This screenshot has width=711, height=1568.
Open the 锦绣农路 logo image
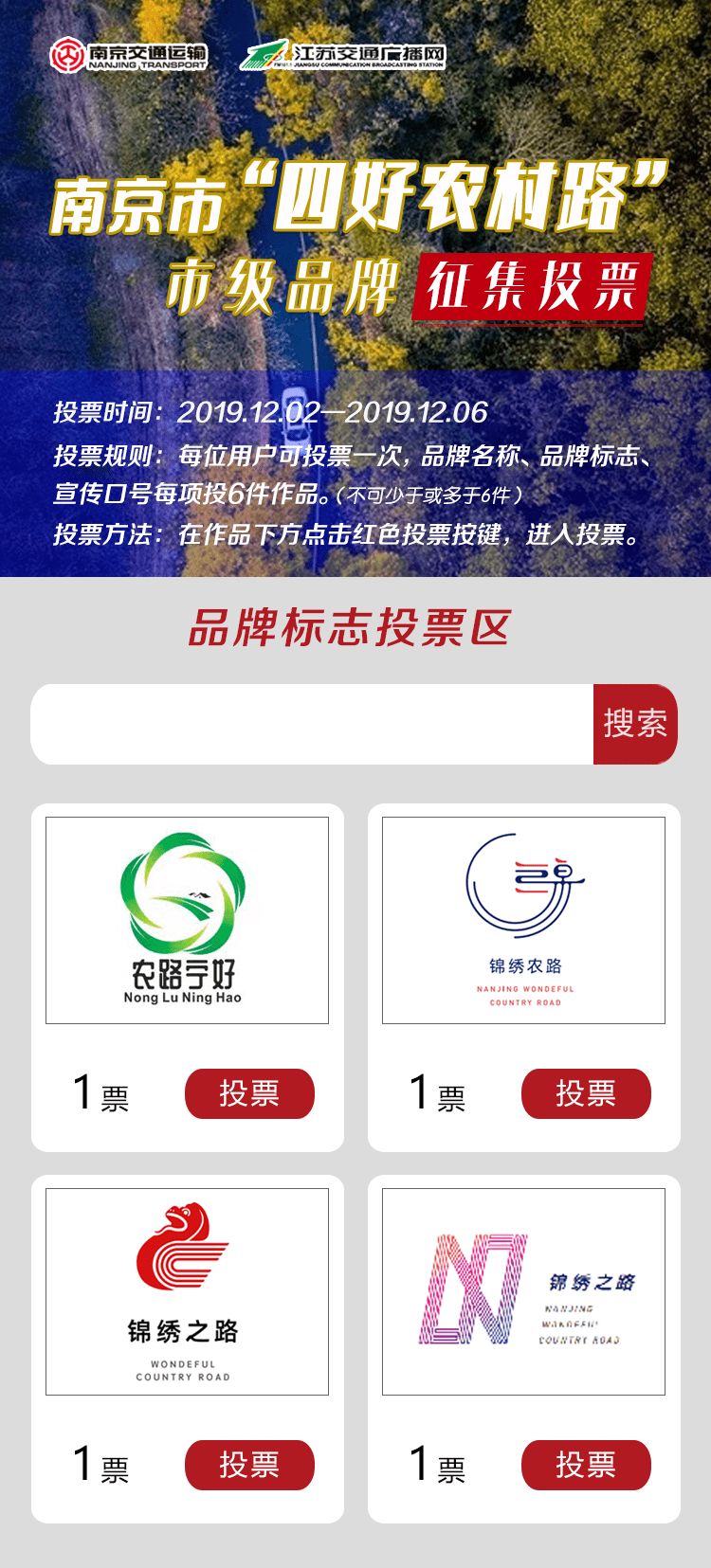click(x=523, y=920)
